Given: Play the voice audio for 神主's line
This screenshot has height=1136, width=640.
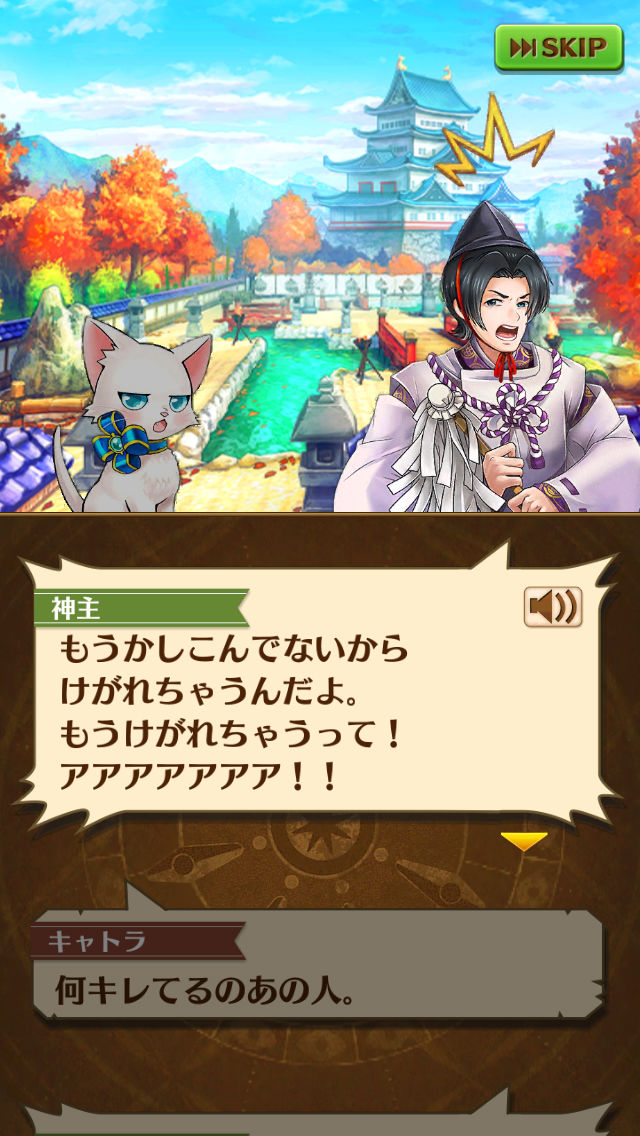Looking at the screenshot, I should click(x=553, y=606).
